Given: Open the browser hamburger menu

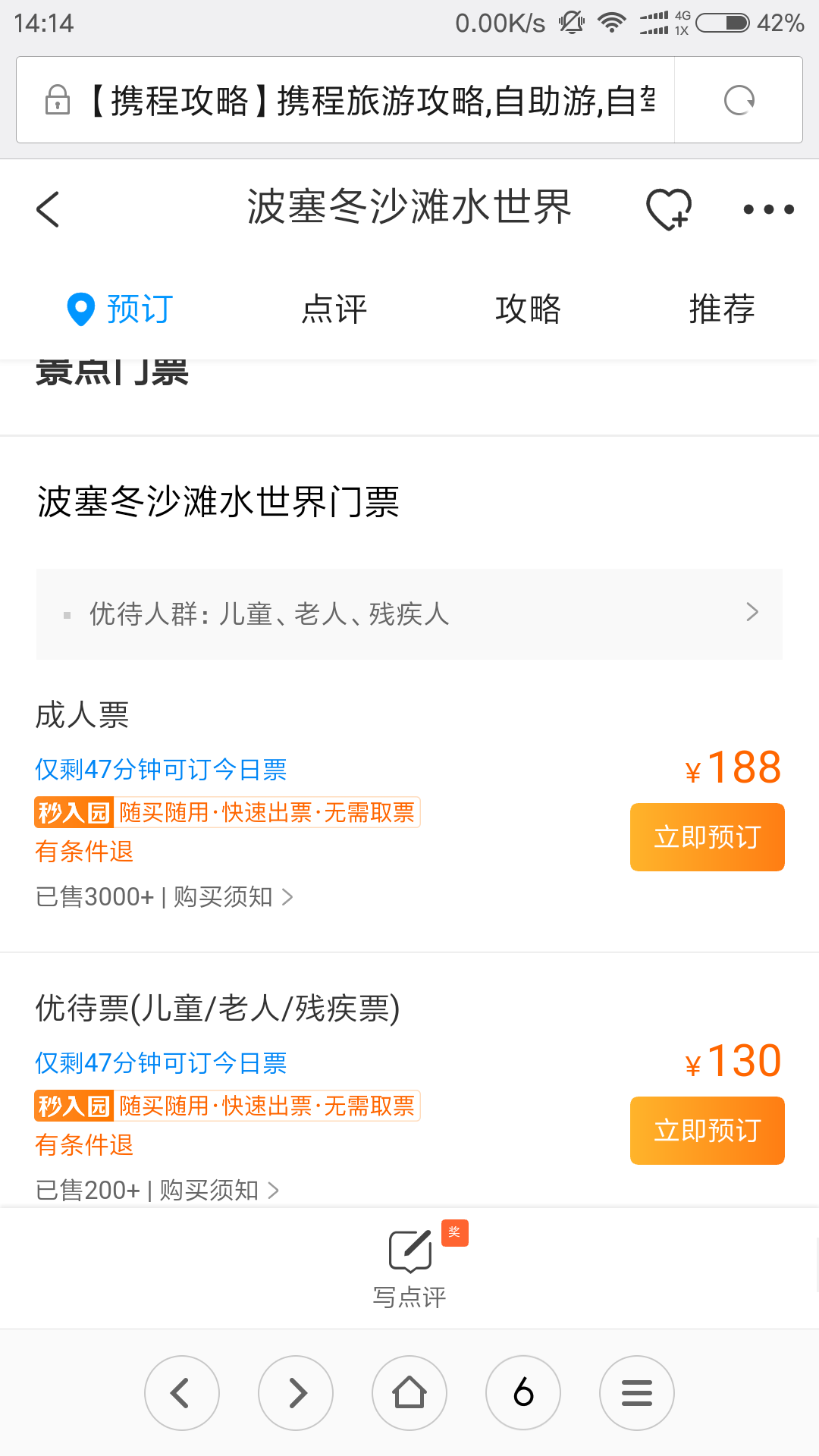Looking at the screenshot, I should pyautogui.click(x=637, y=1393).
